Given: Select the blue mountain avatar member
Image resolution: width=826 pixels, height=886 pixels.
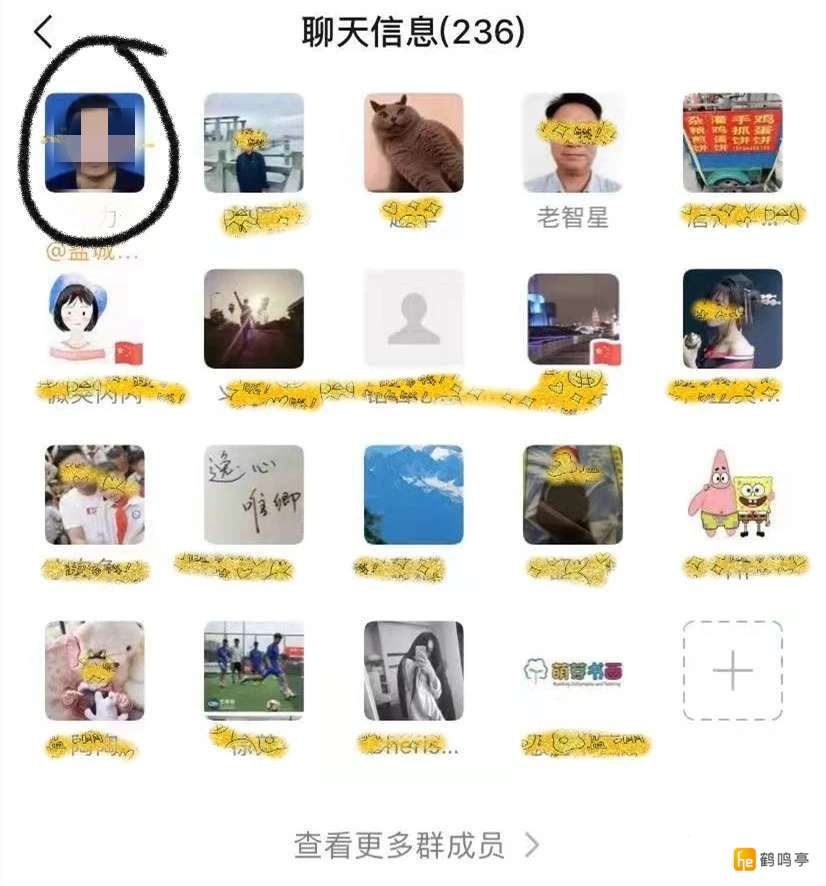Looking at the screenshot, I should click(x=413, y=494).
